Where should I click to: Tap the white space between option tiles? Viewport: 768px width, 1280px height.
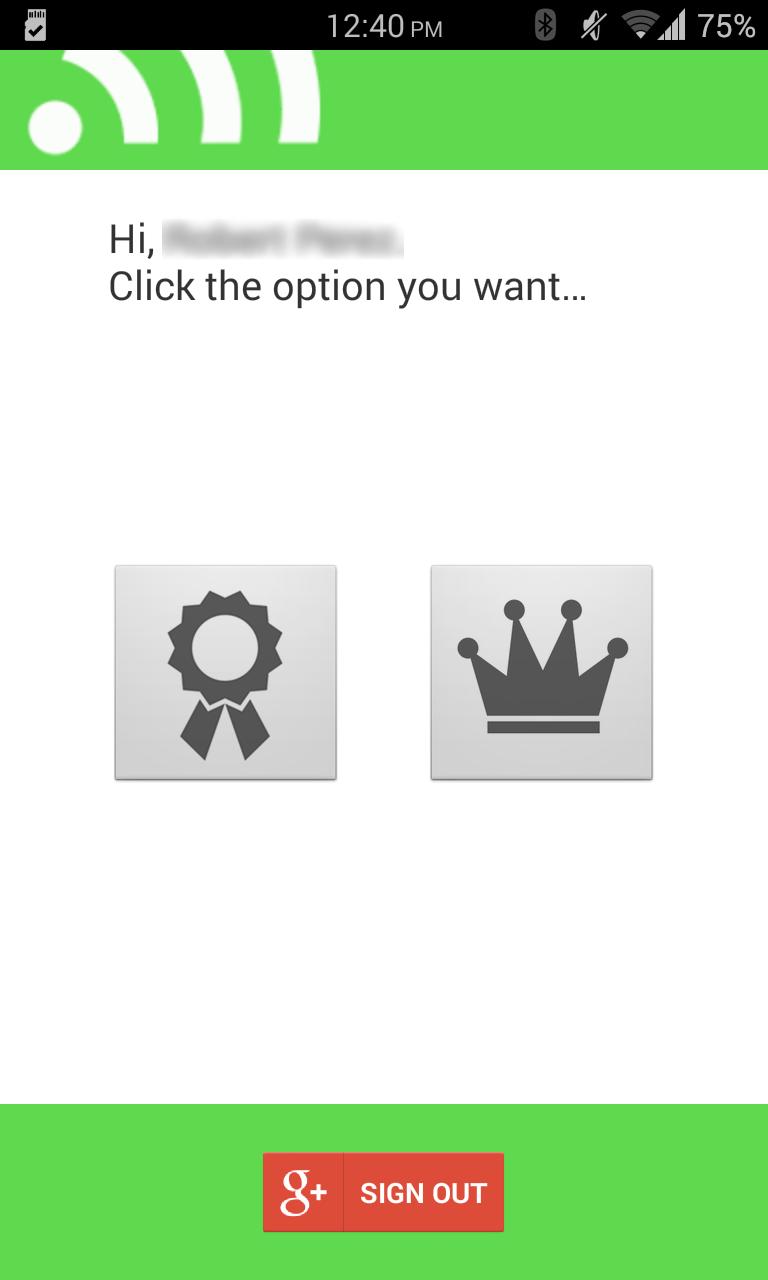click(x=384, y=671)
